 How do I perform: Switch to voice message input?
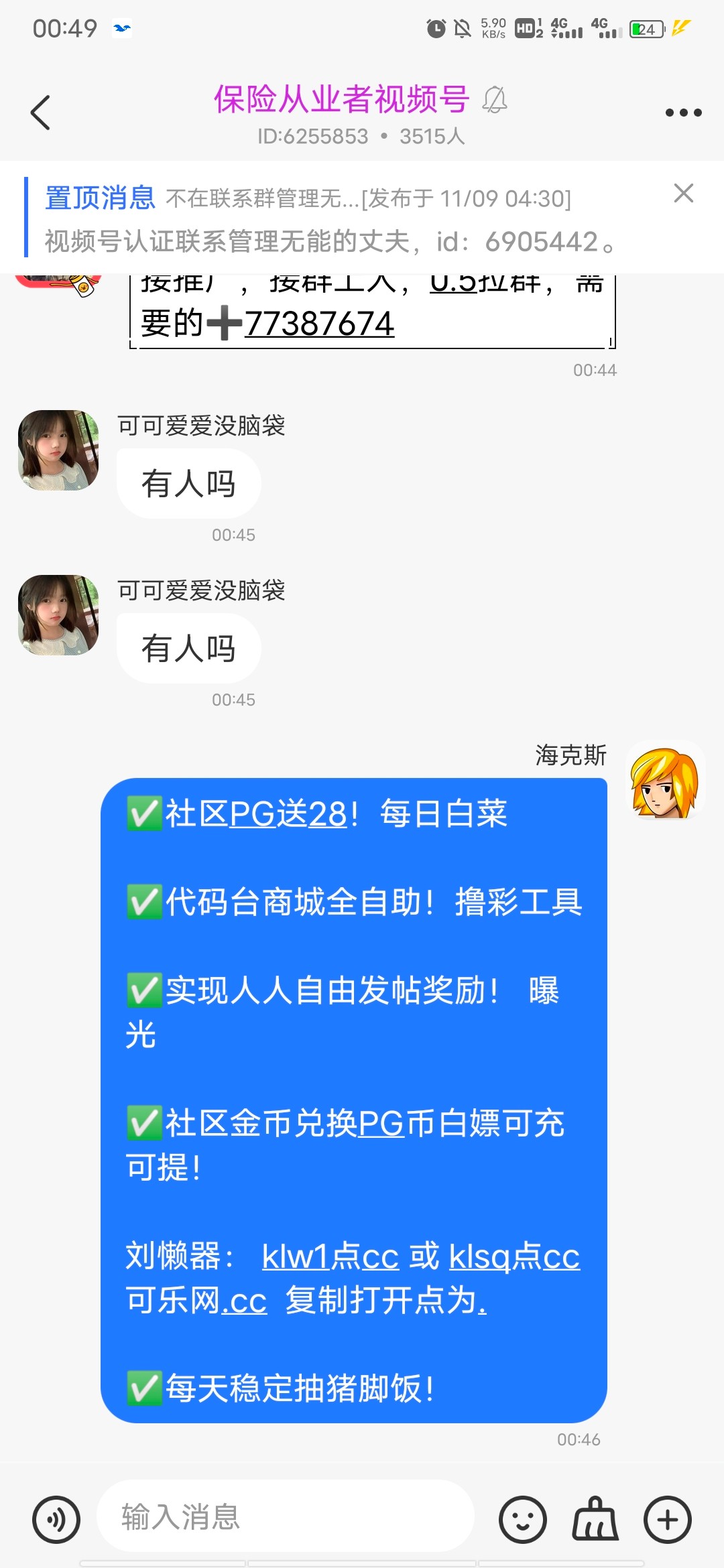pyautogui.click(x=56, y=1519)
